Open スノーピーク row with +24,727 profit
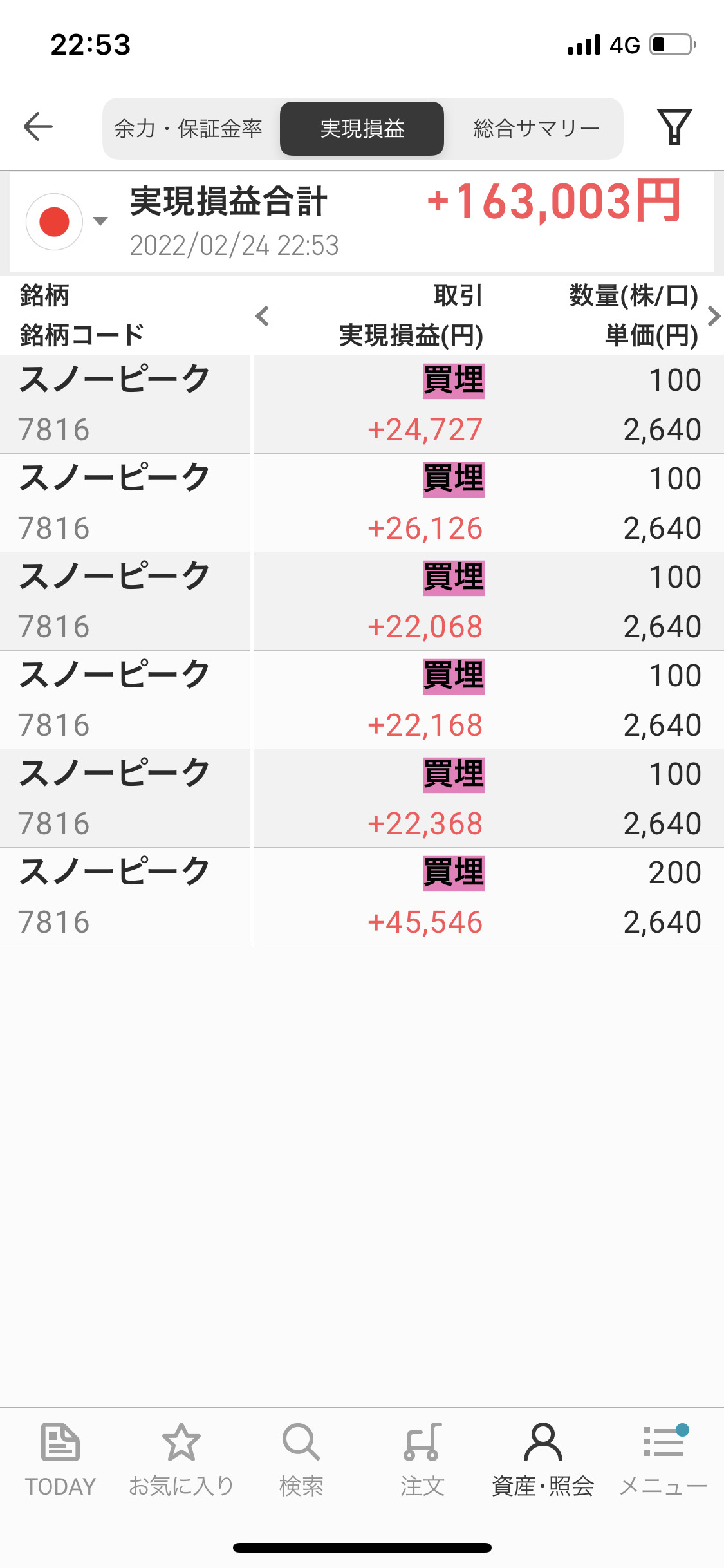Viewport: 724px width, 1568px height. tap(362, 405)
